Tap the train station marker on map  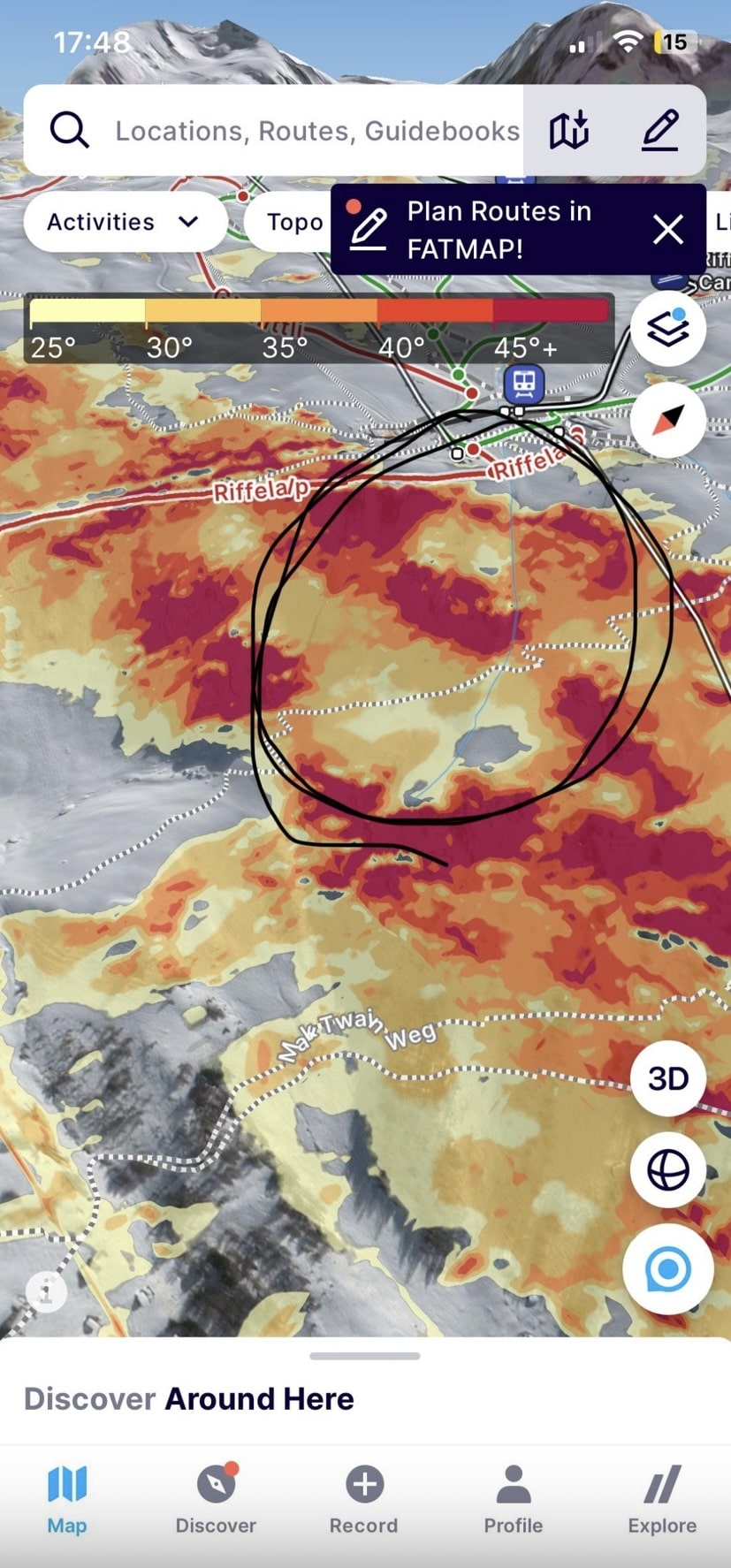pyautogui.click(x=523, y=384)
